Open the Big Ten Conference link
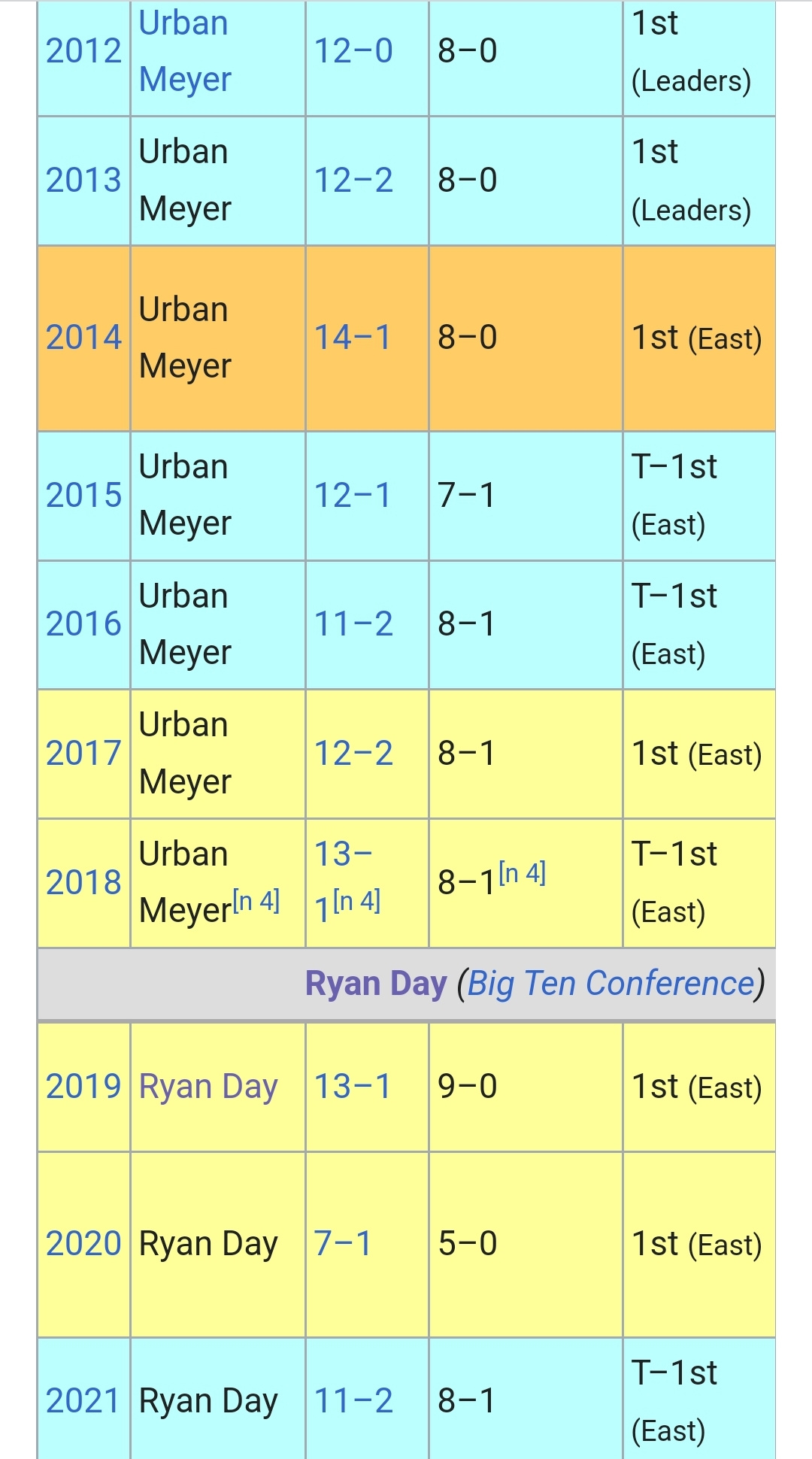Viewport: 812px width, 1459px height. [611, 984]
